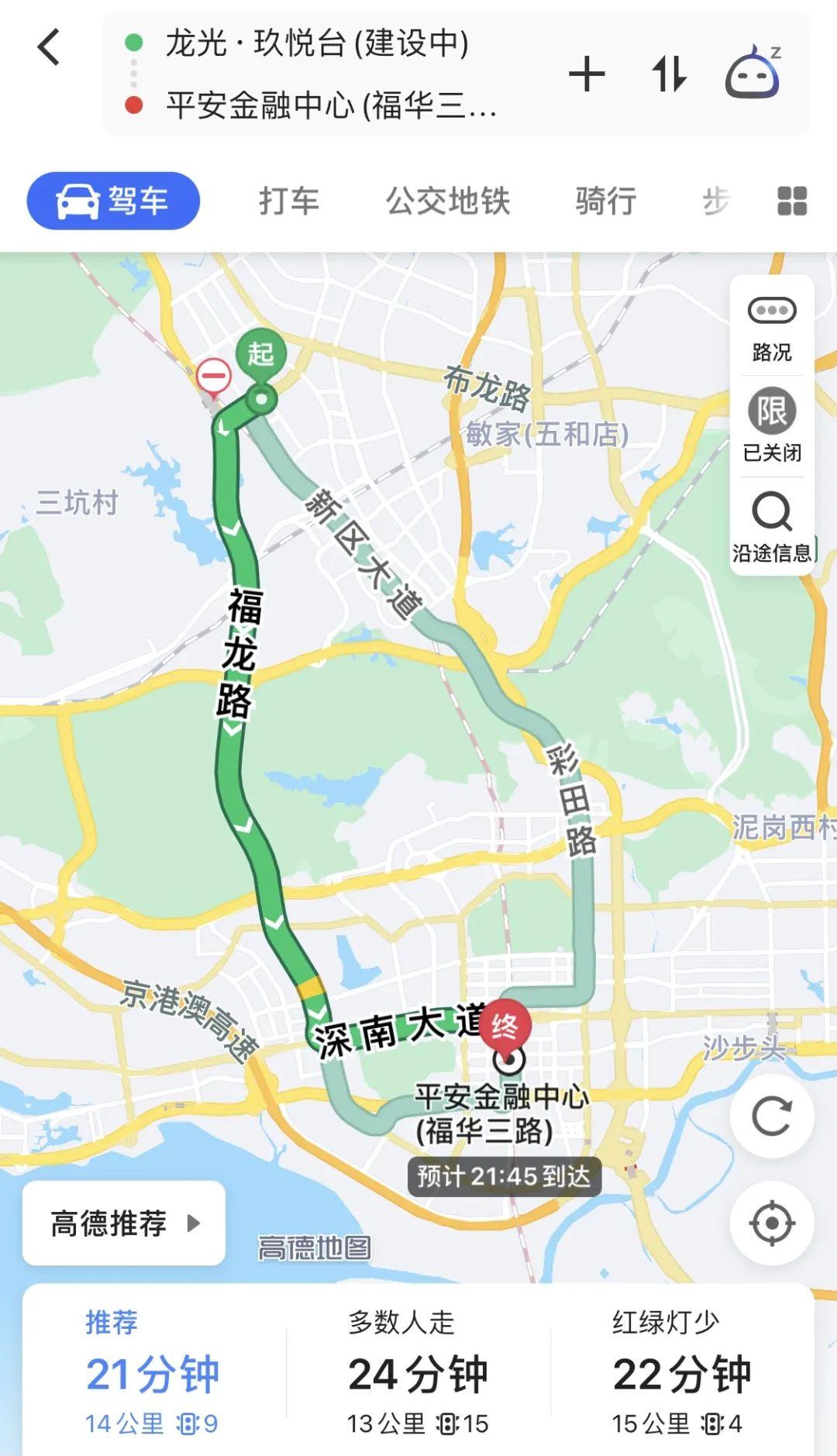Open the robot assistant icon
This screenshot has height=1456, width=837.
coord(753,74)
